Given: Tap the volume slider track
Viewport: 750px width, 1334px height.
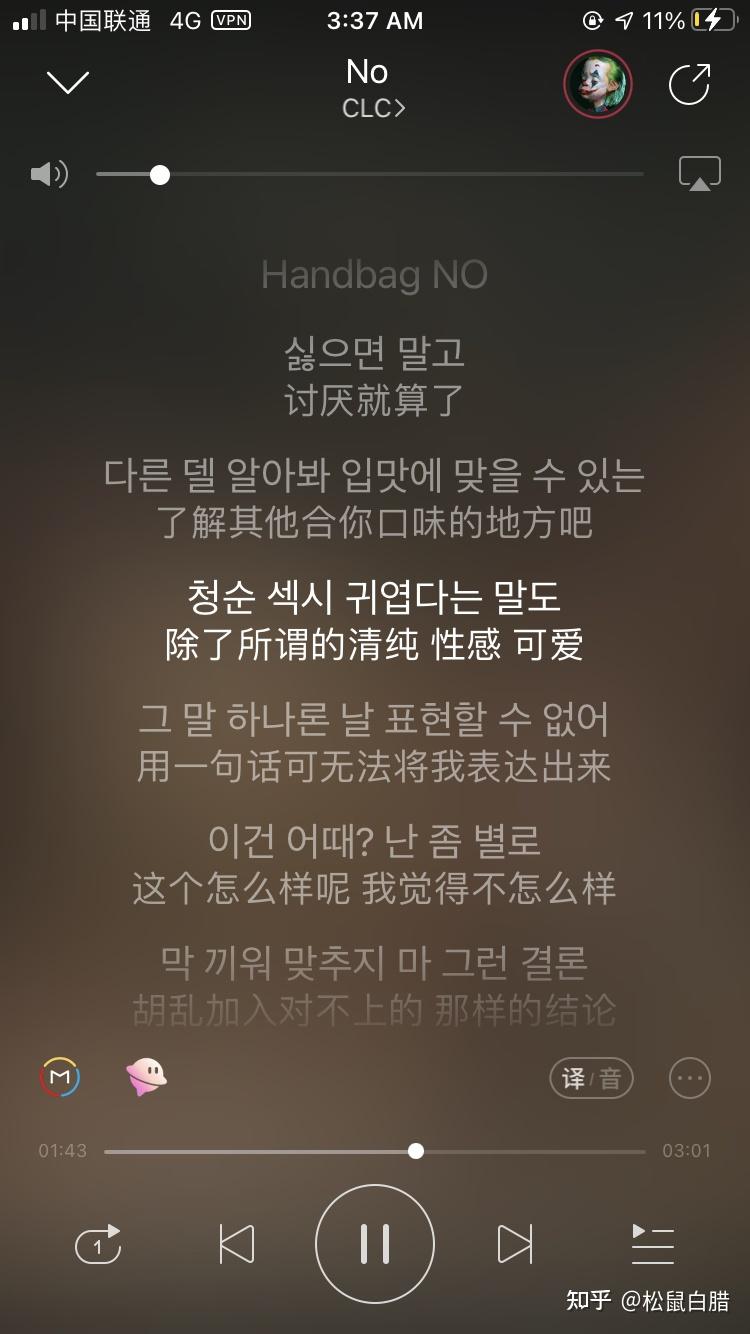Looking at the screenshot, I should (400, 175).
